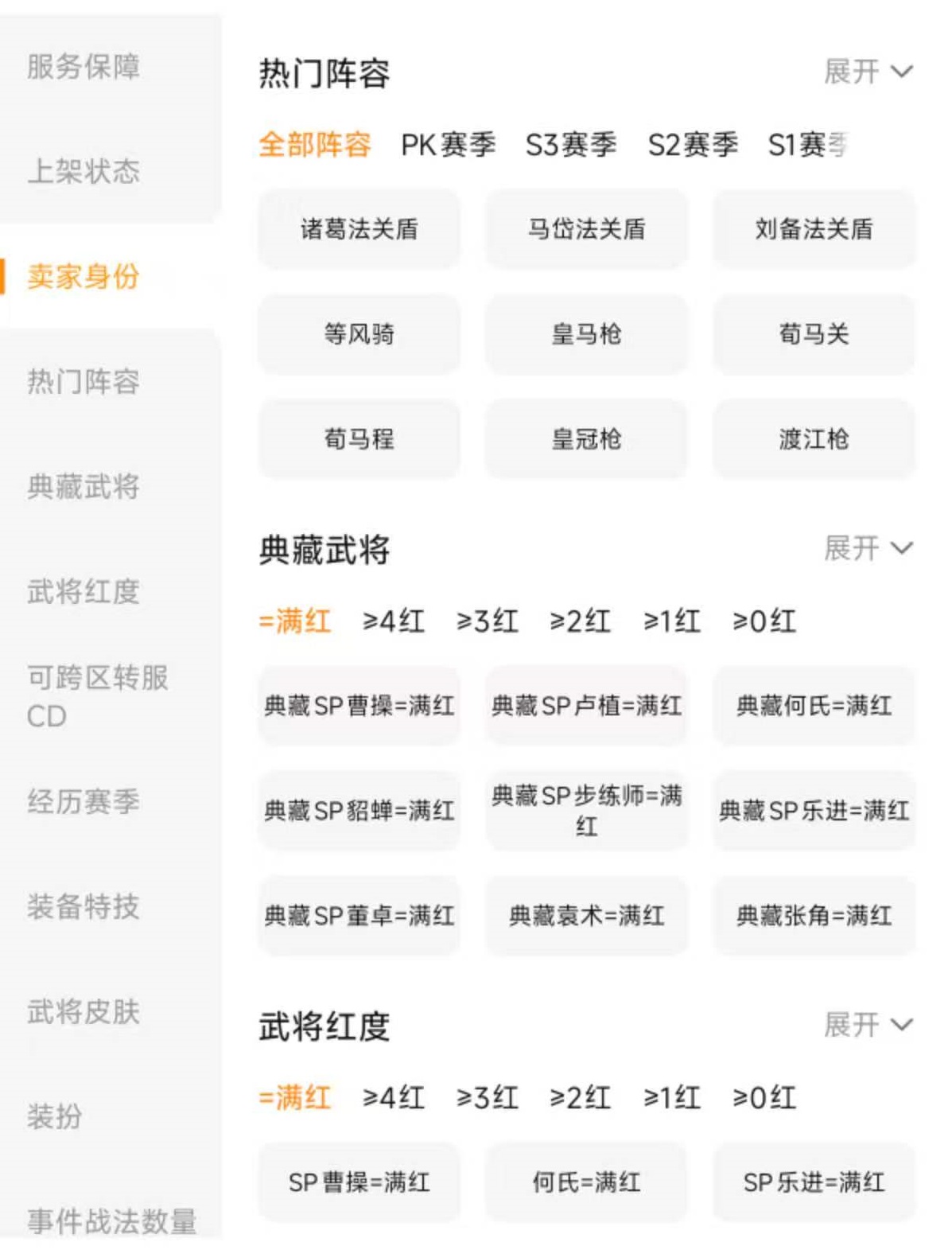Screen dimensions: 952x1250
Task: Expand the 热门阵容 section
Action: tap(867, 72)
